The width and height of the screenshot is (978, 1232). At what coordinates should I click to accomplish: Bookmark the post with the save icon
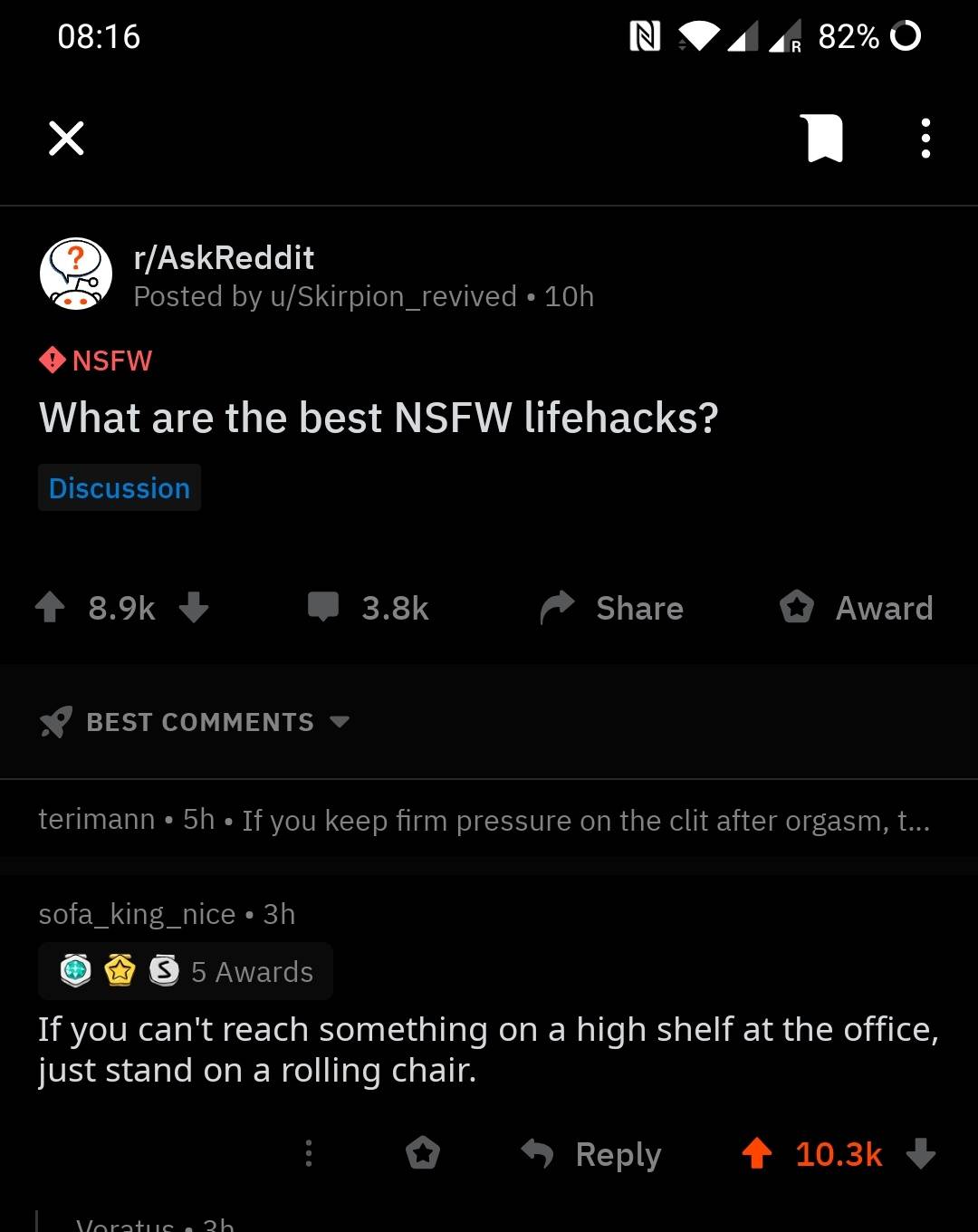tap(824, 138)
